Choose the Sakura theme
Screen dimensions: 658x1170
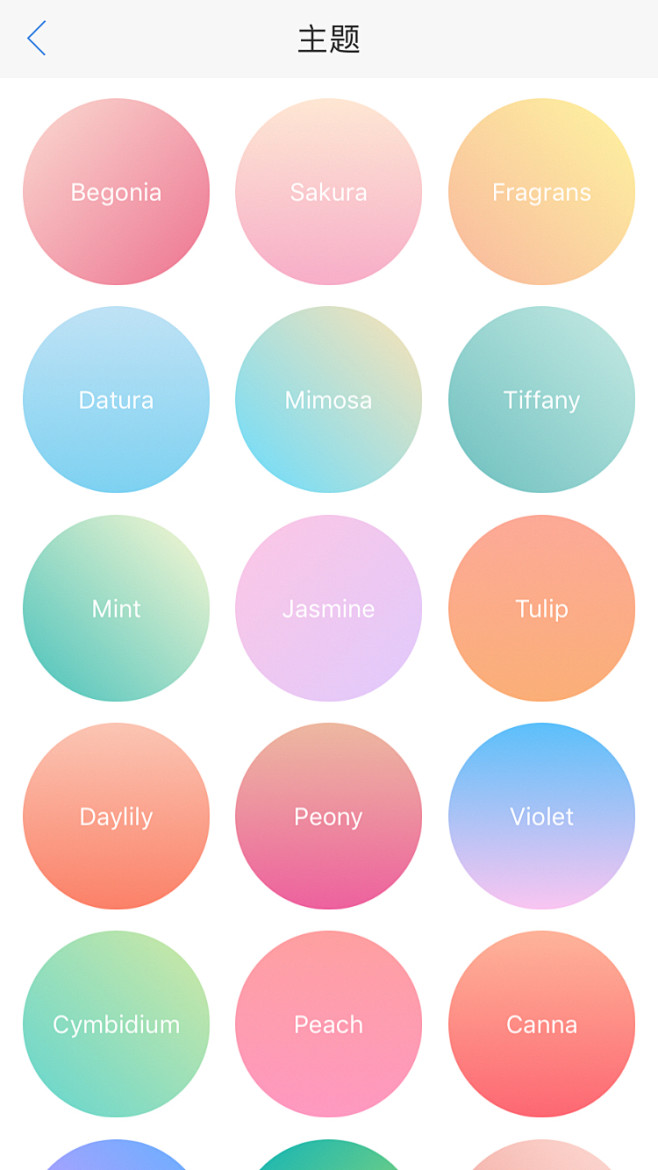click(328, 192)
